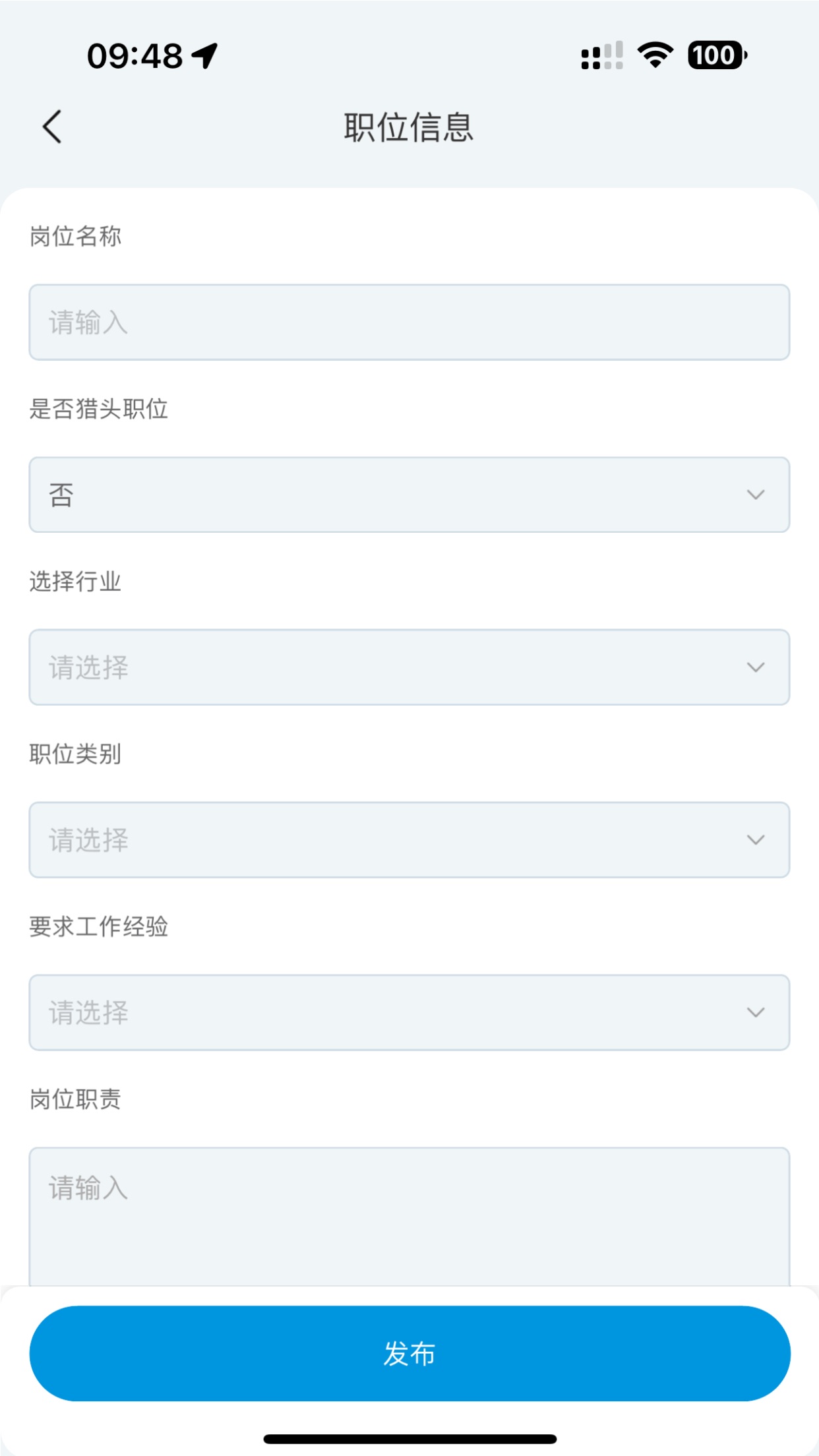819x1456 pixels.
Task: Tap the 发布 button to publish
Action: coord(409,1352)
